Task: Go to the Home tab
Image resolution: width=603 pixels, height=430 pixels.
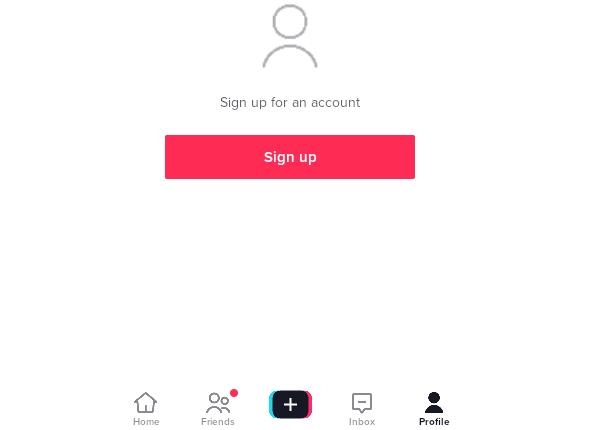Action: coord(146,408)
